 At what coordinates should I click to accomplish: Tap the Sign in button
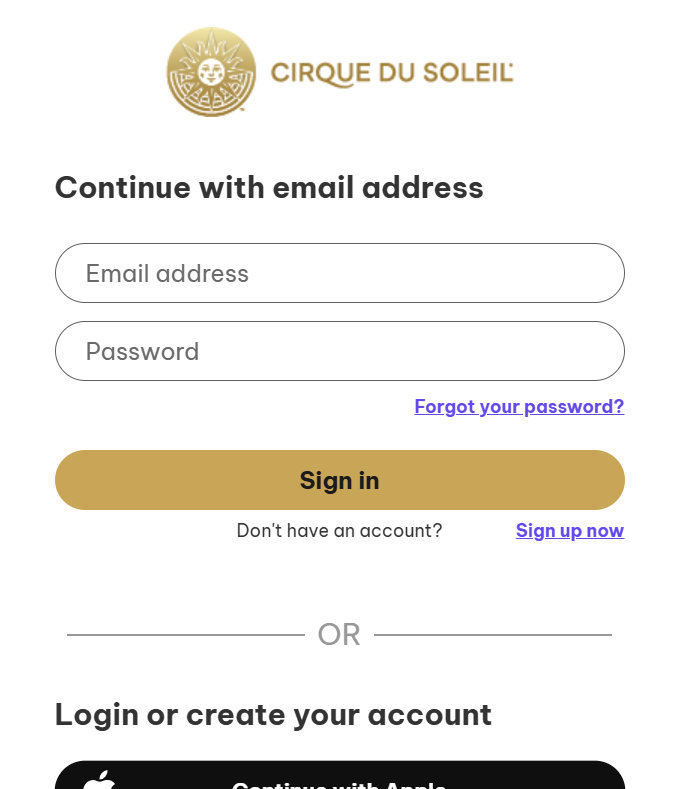339,480
